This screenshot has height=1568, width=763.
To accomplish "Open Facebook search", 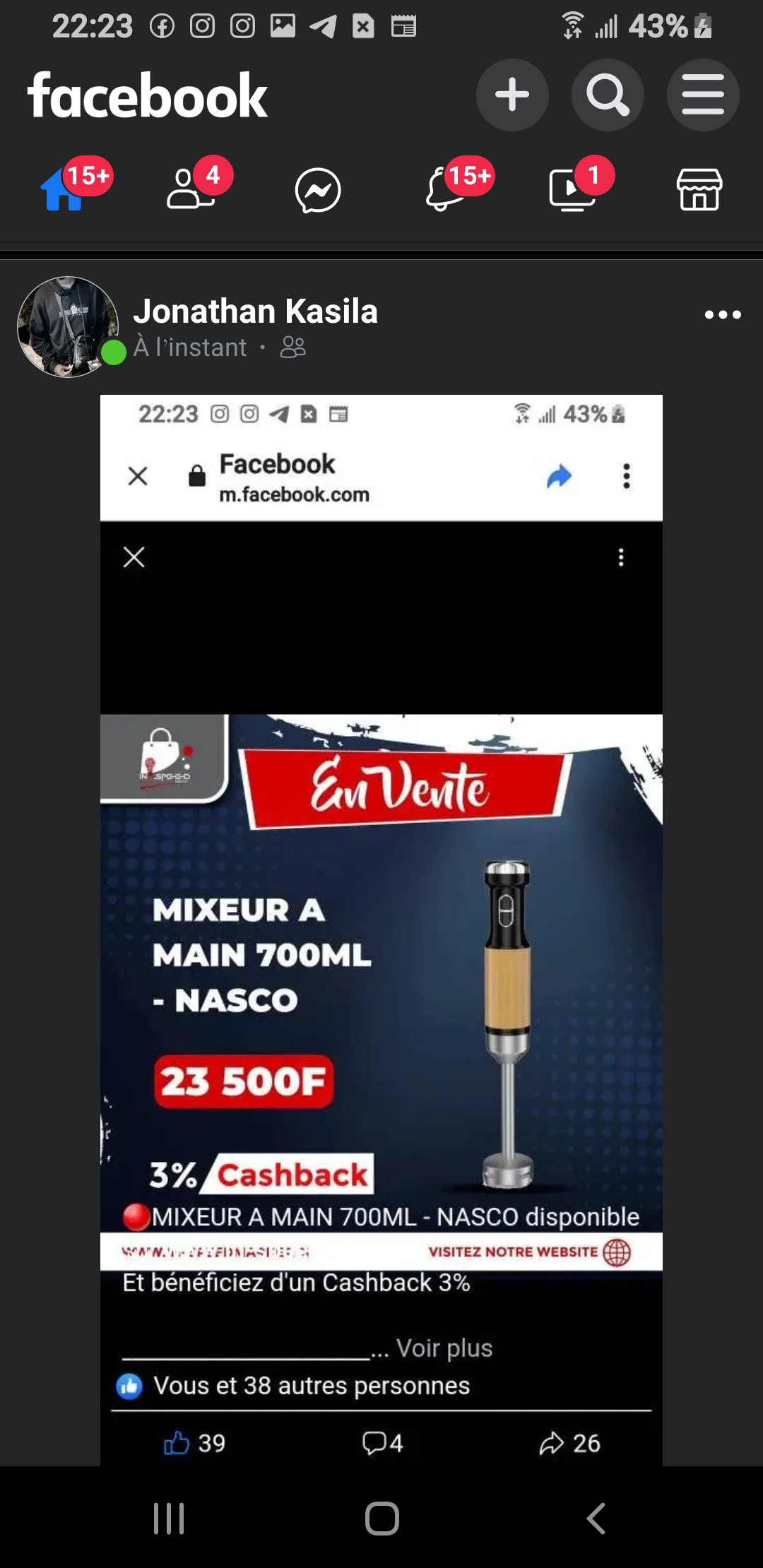I will coord(607,95).
